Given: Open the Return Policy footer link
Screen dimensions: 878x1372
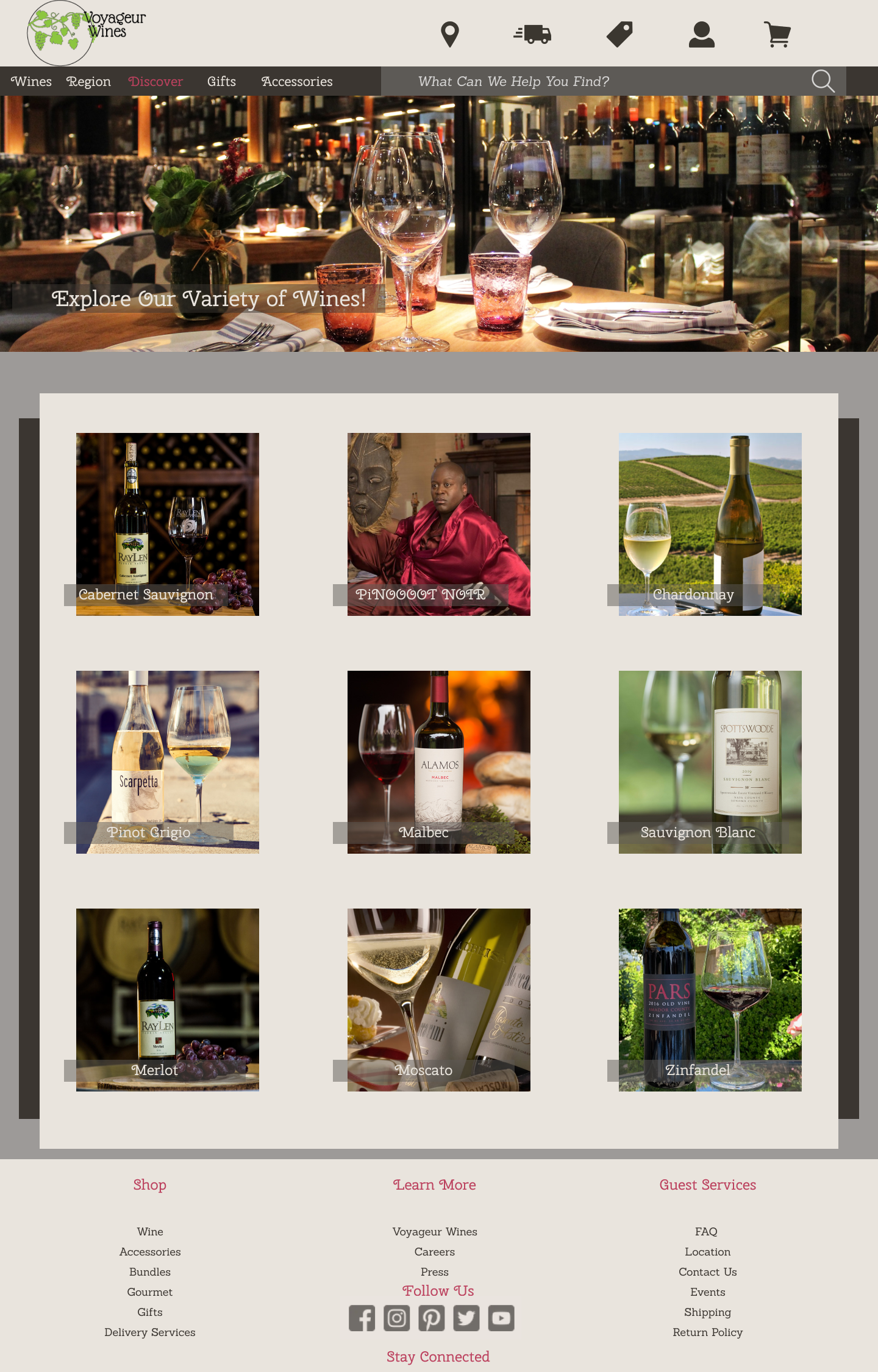Looking at the screenshot, I should pos(707,1332).
